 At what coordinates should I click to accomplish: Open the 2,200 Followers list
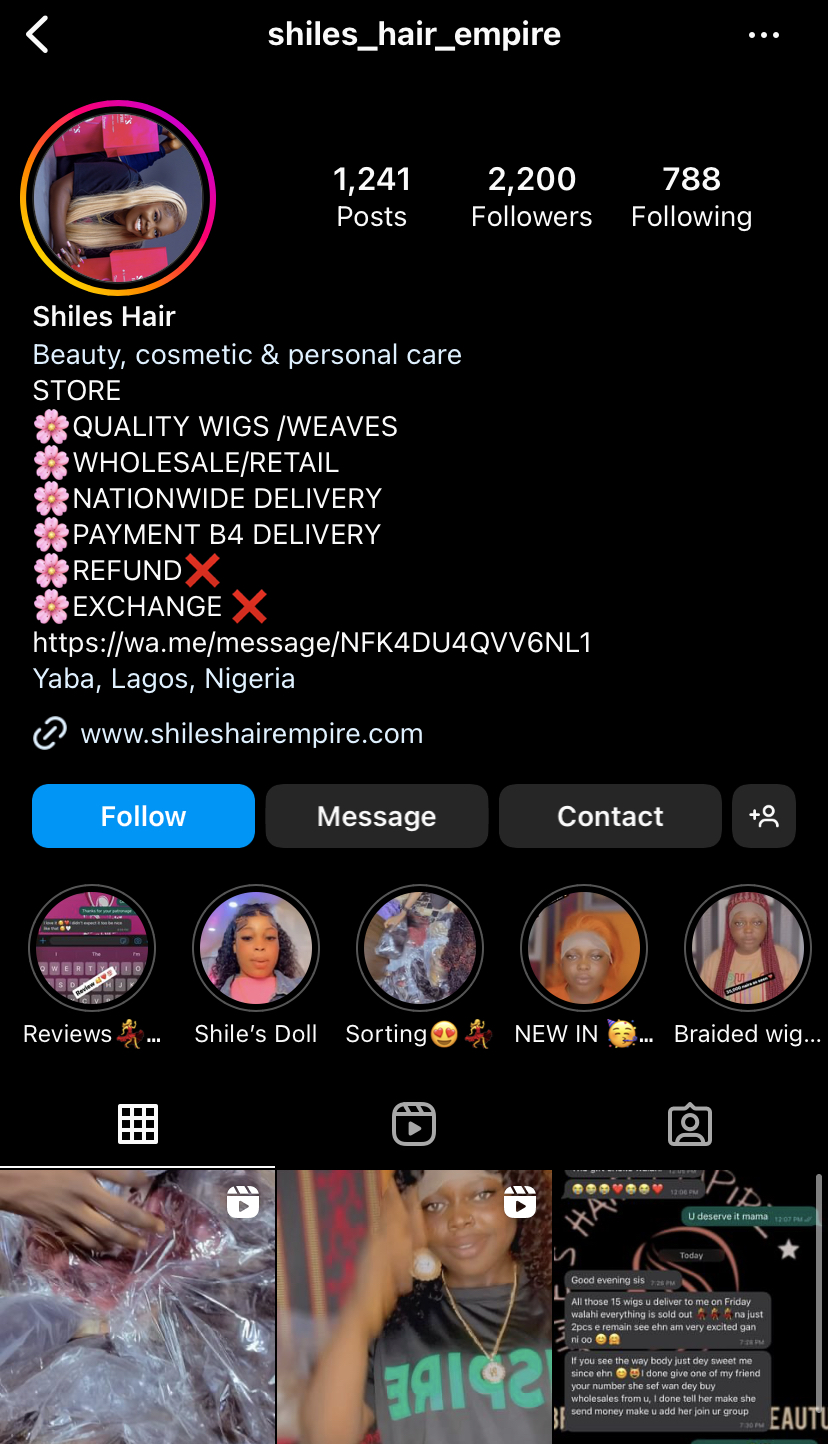[531, 197]
